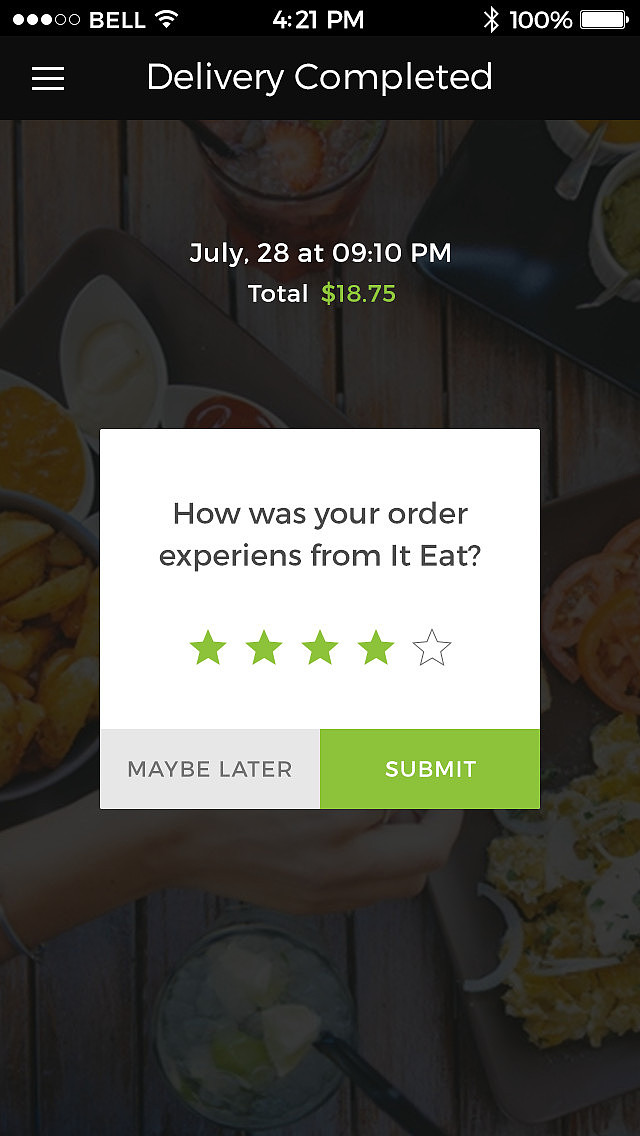640x1136 pixels.
Task: Set the rating to two stars
Action: click(x=264, y=648)
